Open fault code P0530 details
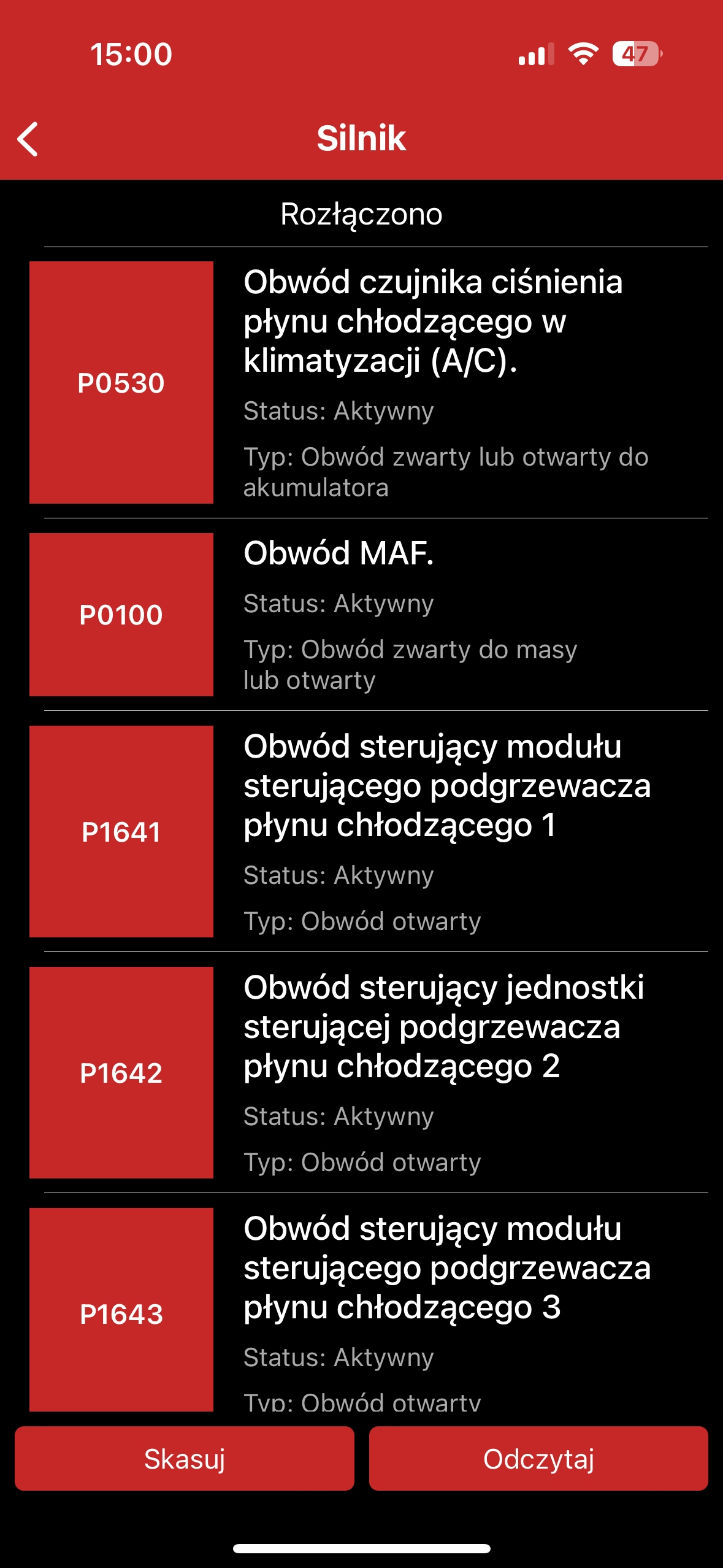The image size is (723, 1568). 368,382
